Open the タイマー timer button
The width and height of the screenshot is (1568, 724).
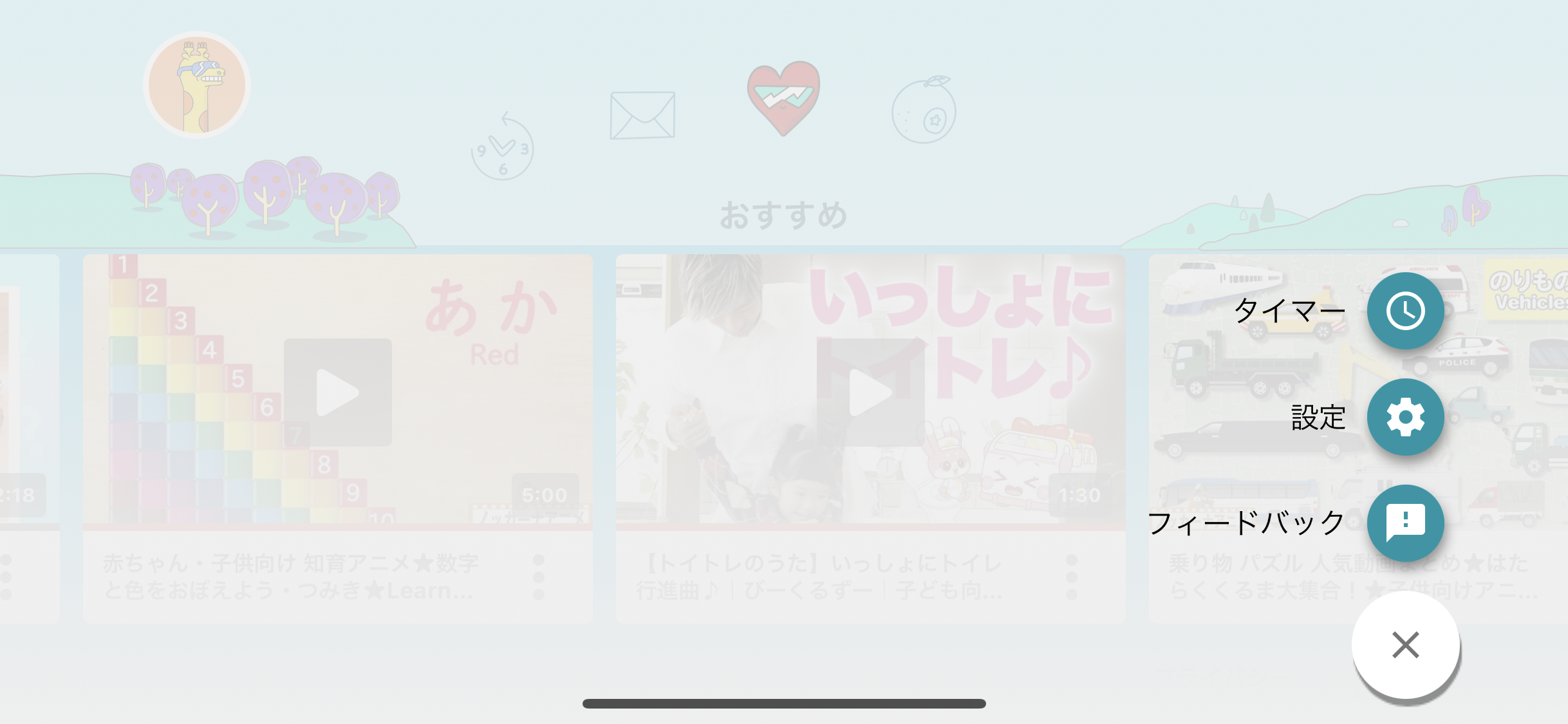coord(1405,311)
